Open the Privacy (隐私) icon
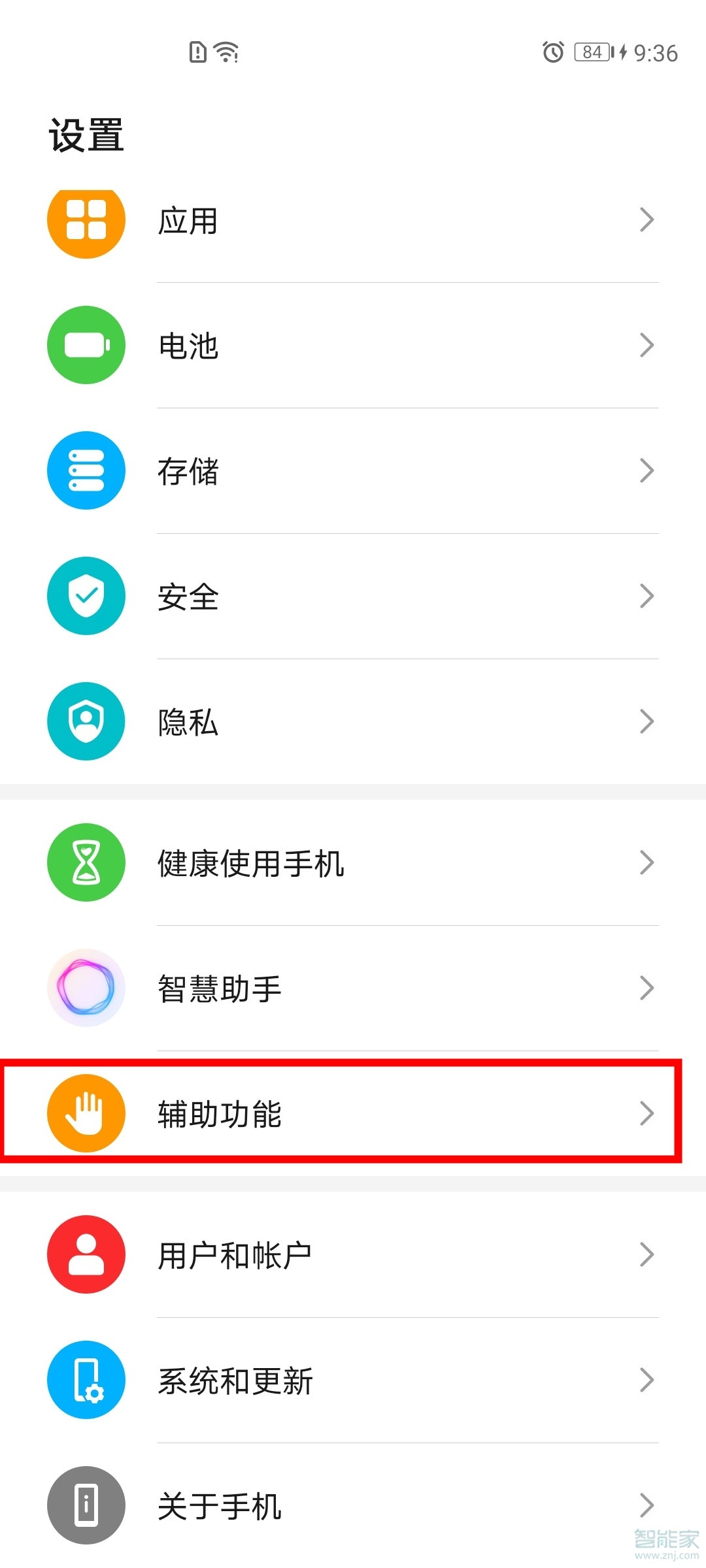The width and height of the screenshot is (706, 1568). coord(86,721)
